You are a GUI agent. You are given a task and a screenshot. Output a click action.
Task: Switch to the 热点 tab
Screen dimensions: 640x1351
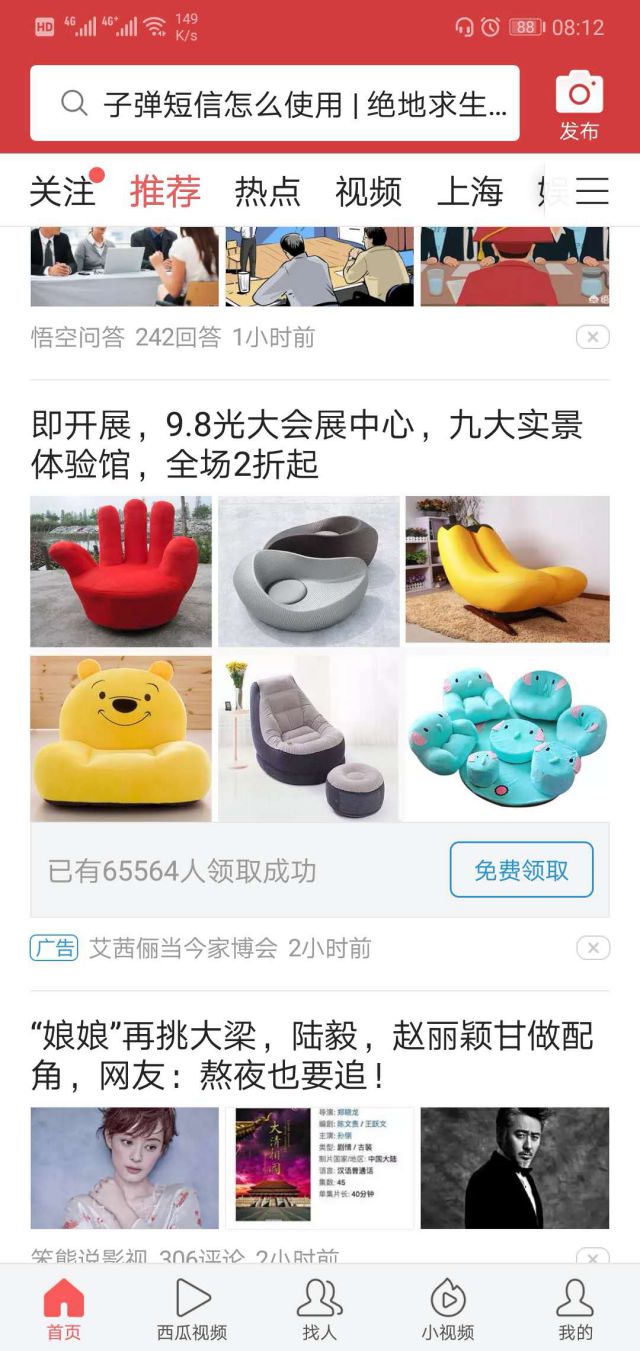coord(267,191)
